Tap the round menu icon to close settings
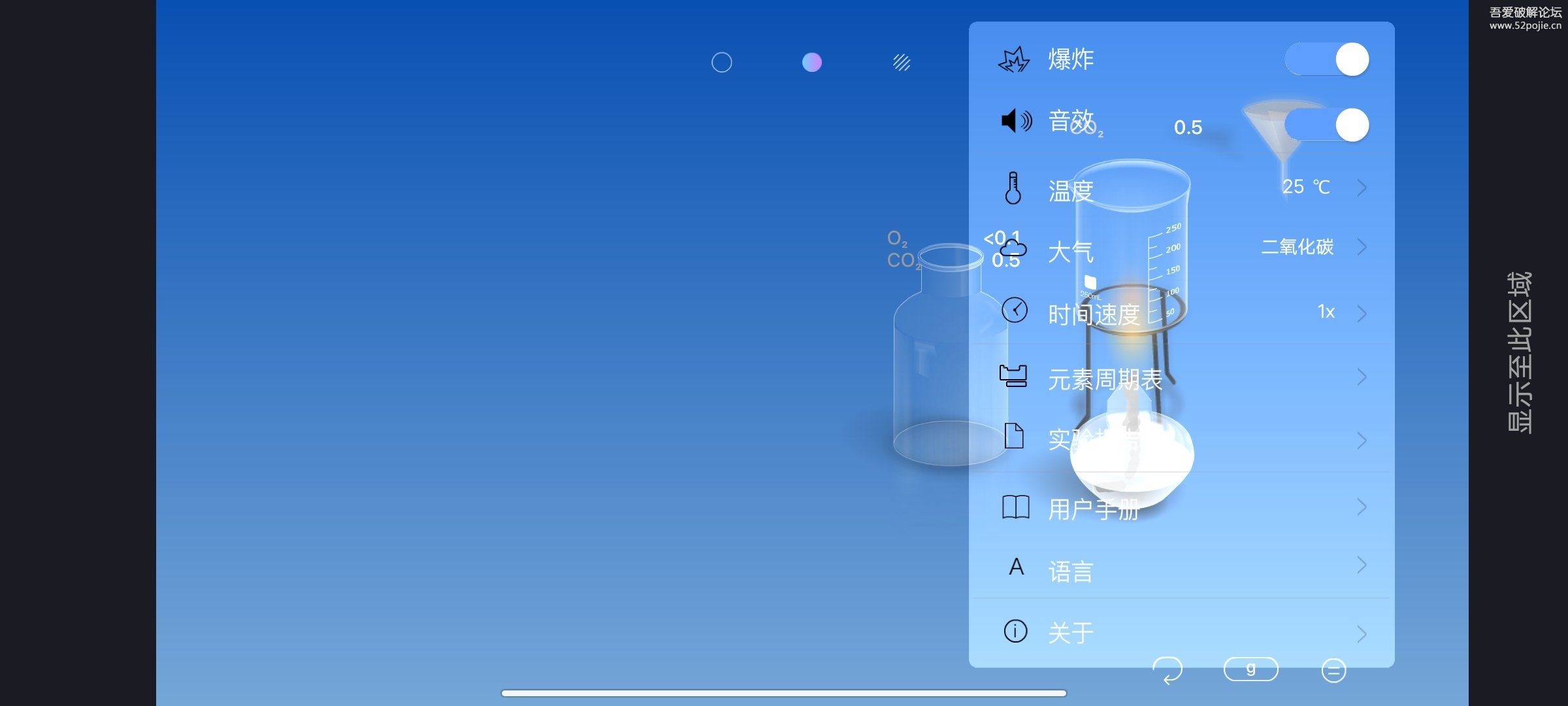Screen dimensions: 1568x706 tap(1333, 671)
